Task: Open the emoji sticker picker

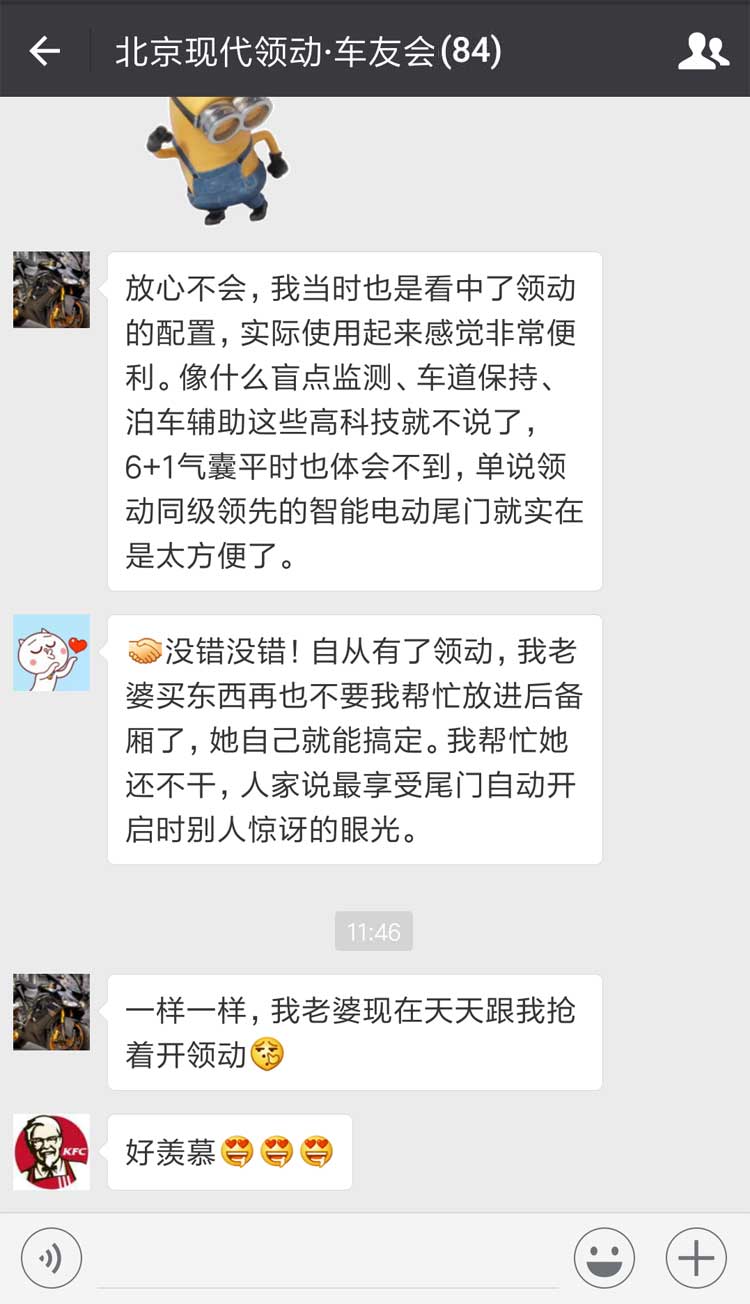Action: [604, 1258]
